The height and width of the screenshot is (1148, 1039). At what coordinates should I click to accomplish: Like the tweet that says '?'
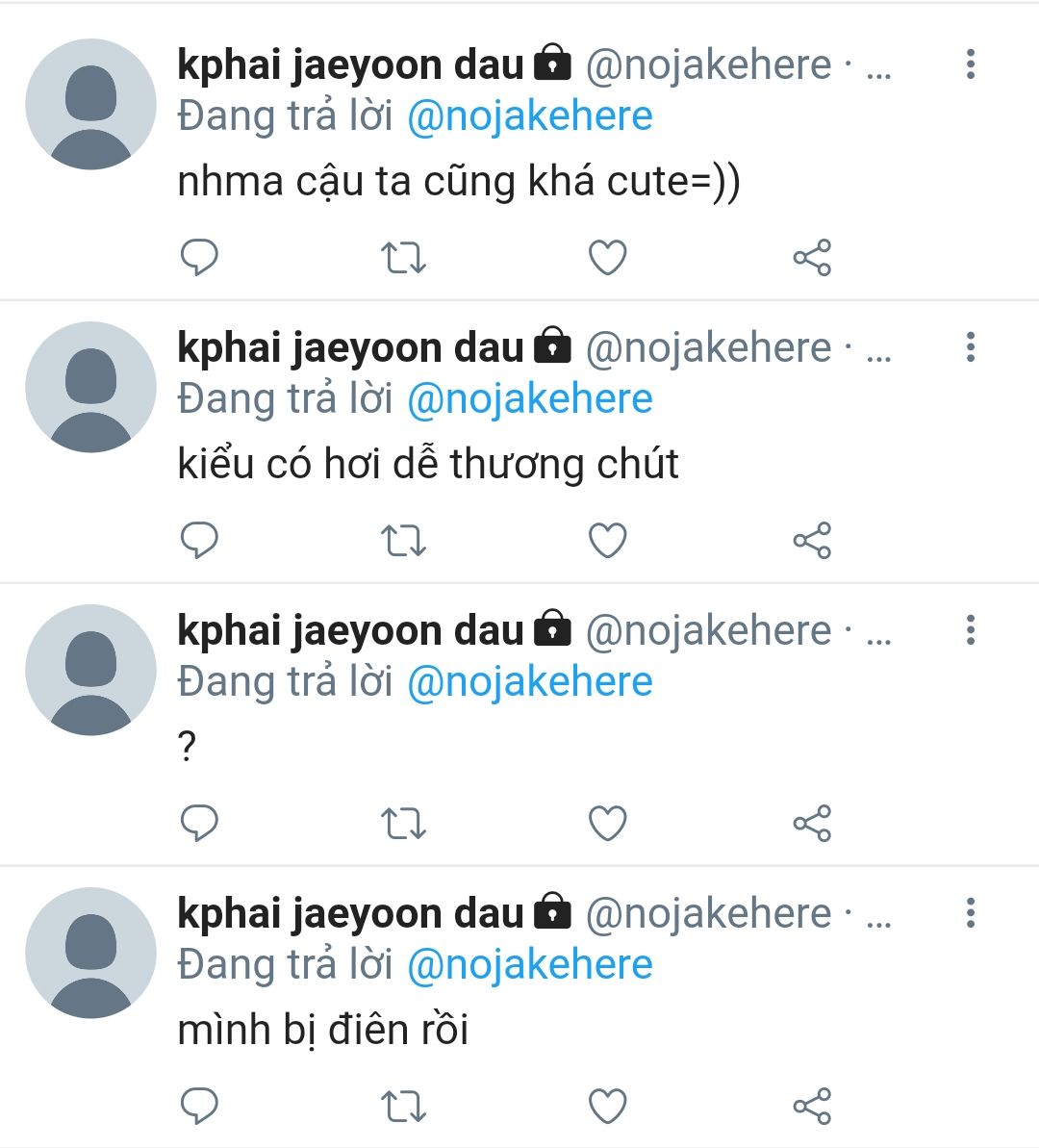click(x=607, y=824)
